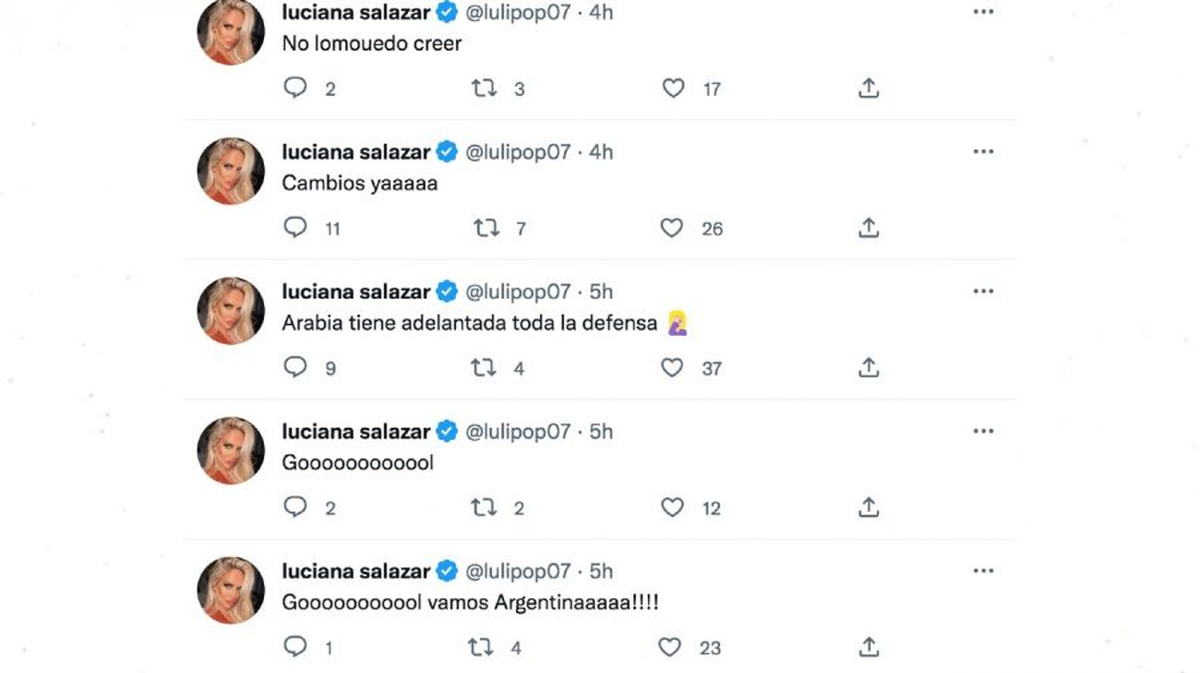The width and height of the screenshot is (1200, 673).
Task: Open @lulipop07 handle on the Arabia tweet
Action: click(x=519, y=292)
